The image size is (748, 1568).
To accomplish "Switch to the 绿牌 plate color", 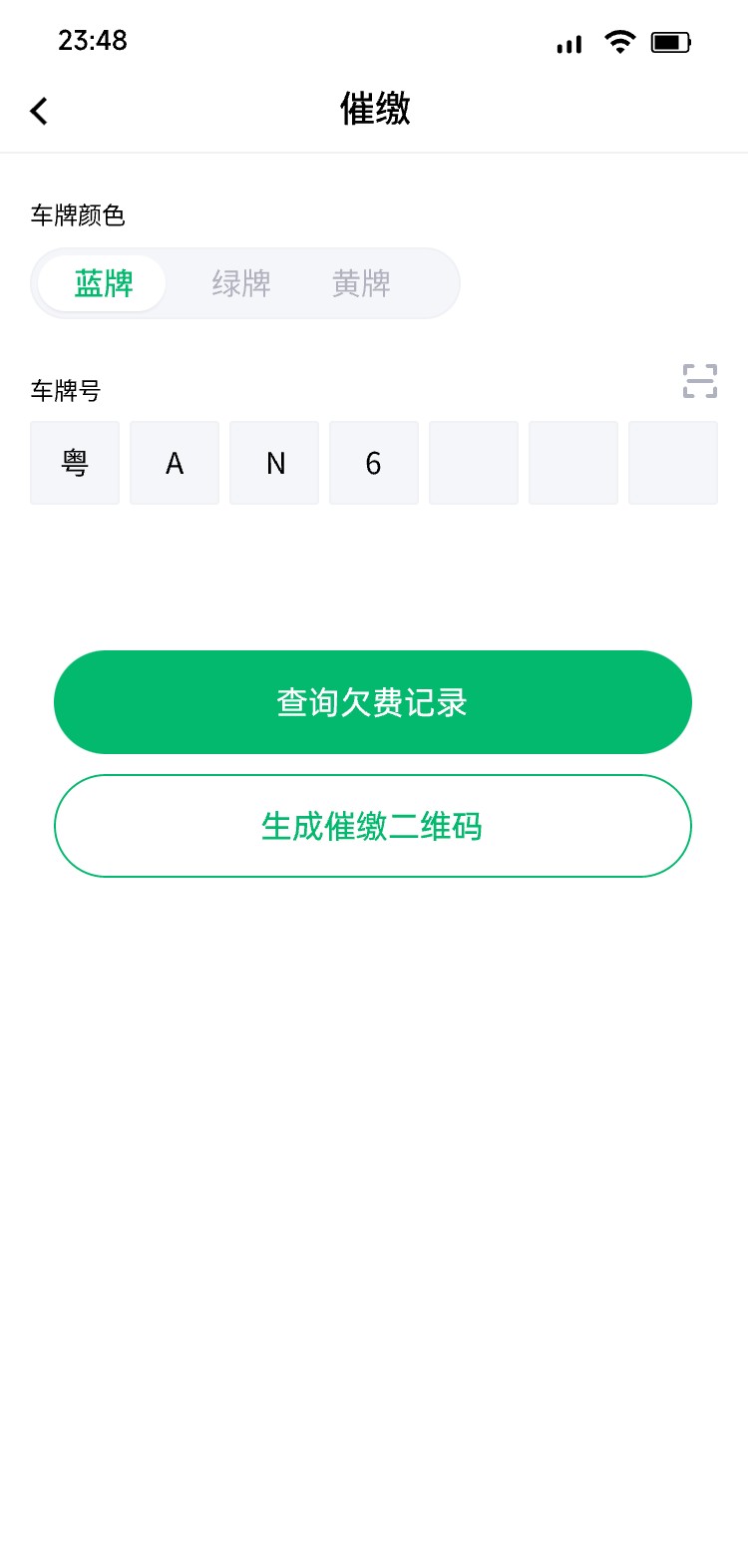I will pyautogui.click(x=241, y=283).
